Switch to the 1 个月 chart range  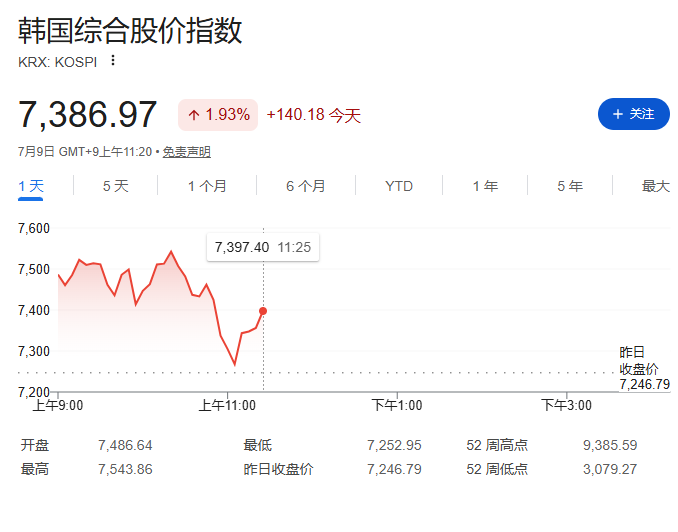pyautogui.click(x=207, y=186)
